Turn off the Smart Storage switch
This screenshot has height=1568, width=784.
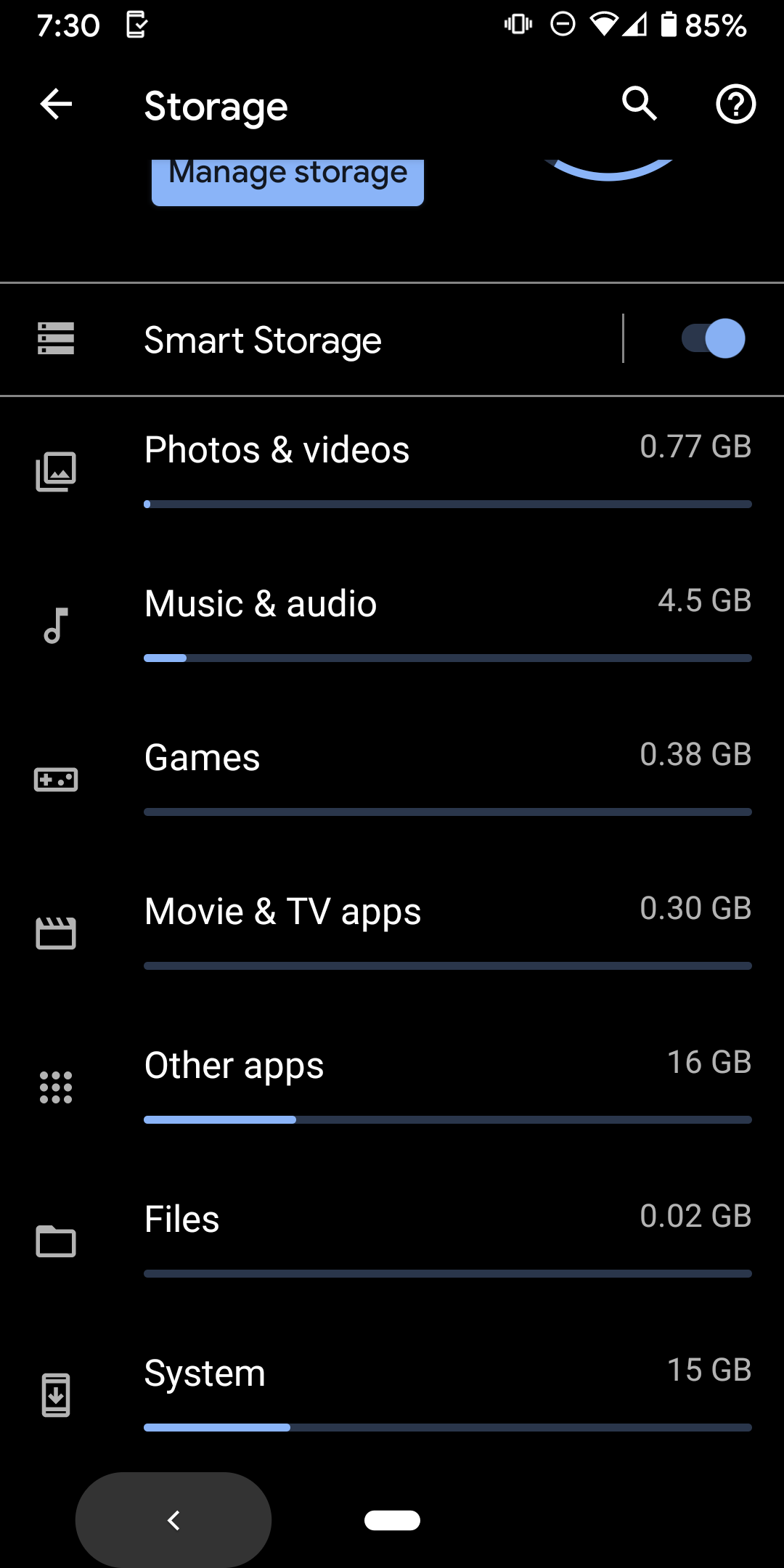713,339
